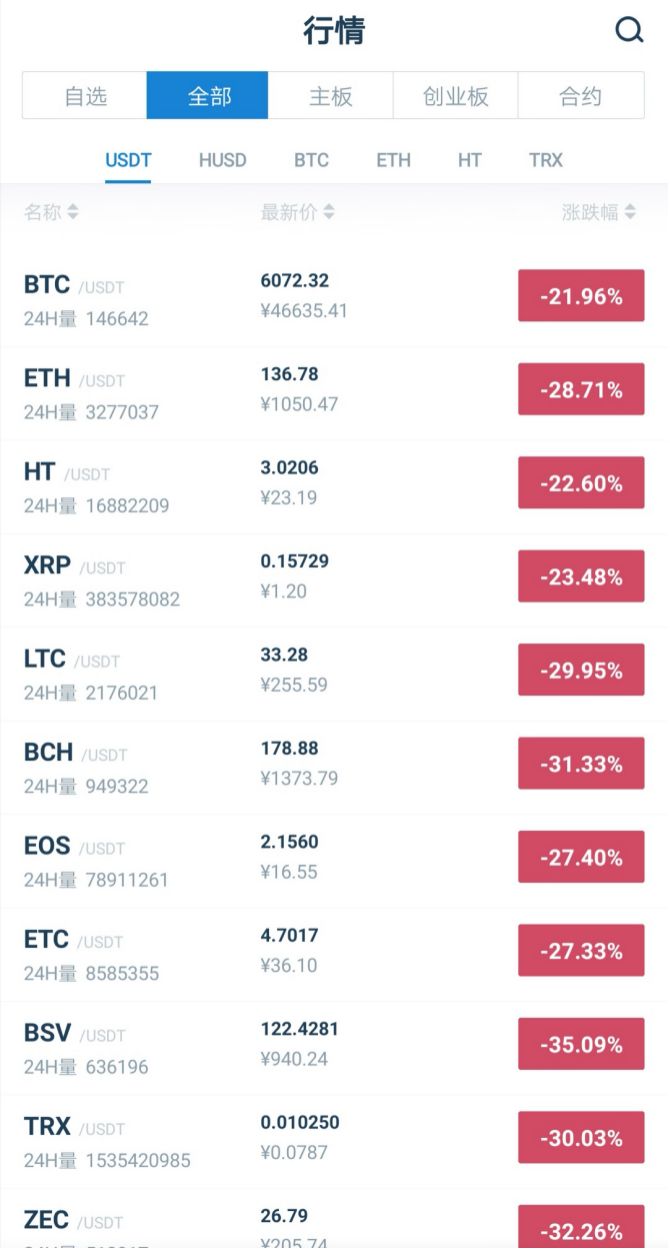Open the search icon in the header

coord(629,30)
